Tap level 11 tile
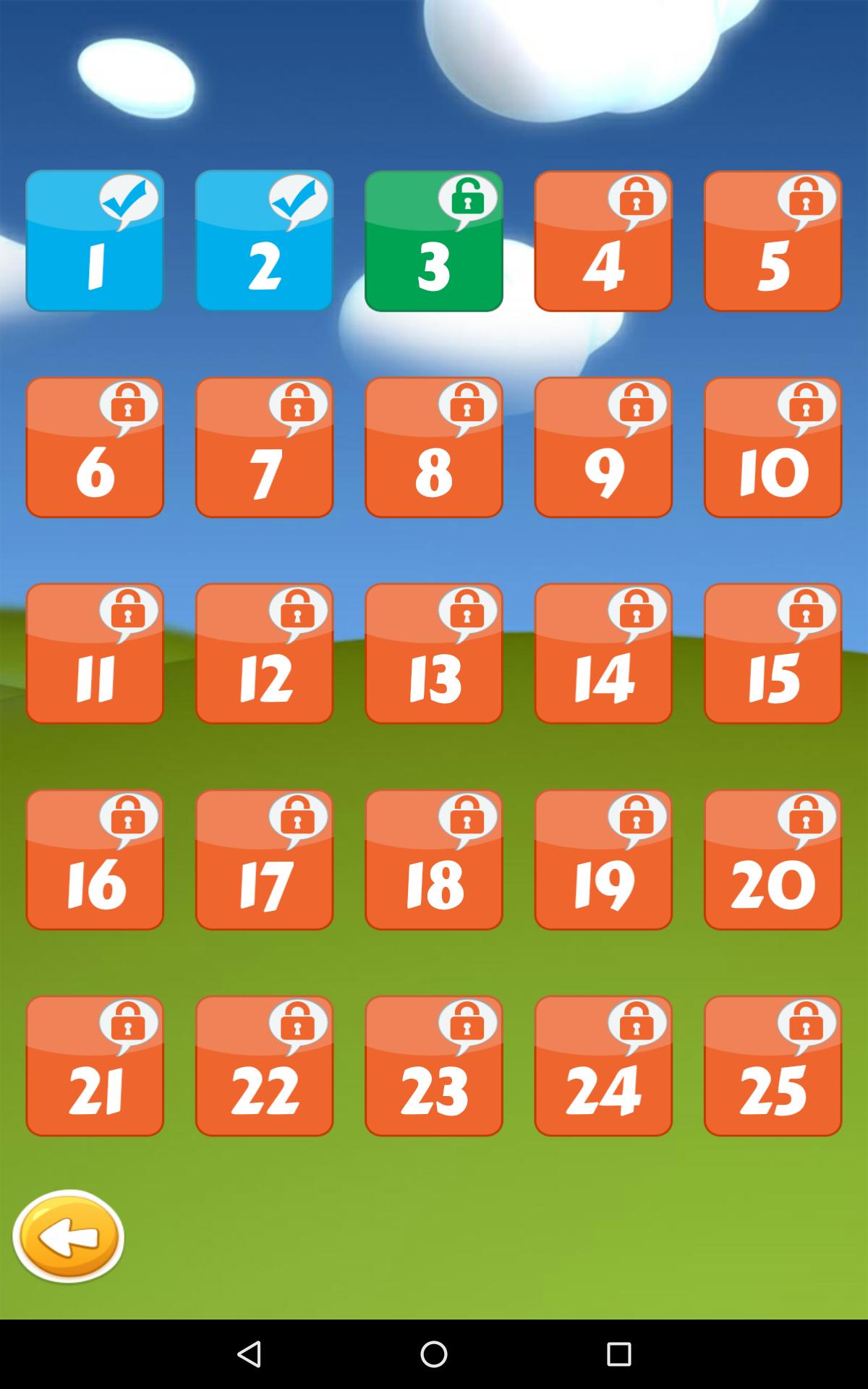Screen dimensions: 868x1389 [95, 653]
